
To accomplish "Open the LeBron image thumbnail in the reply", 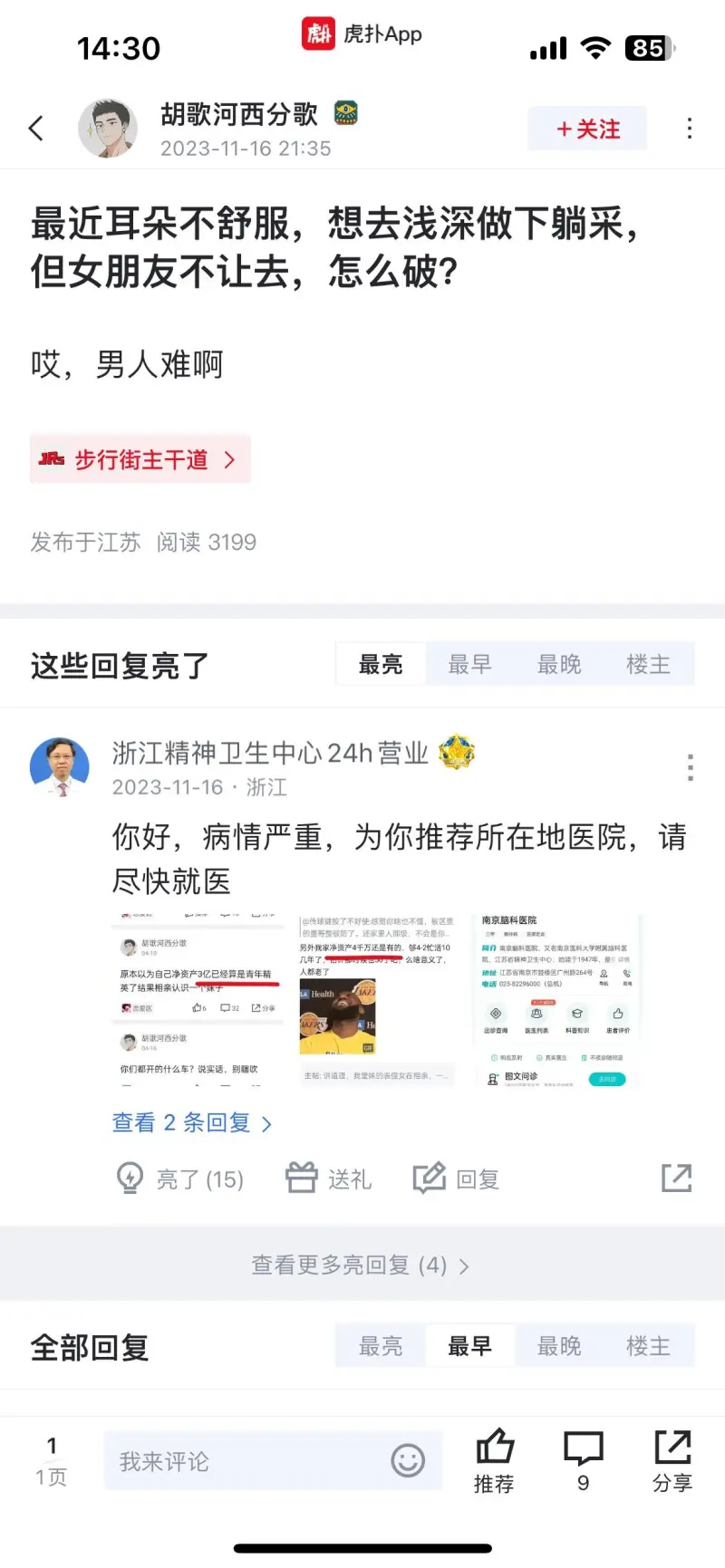I will [x=376, y=999].
